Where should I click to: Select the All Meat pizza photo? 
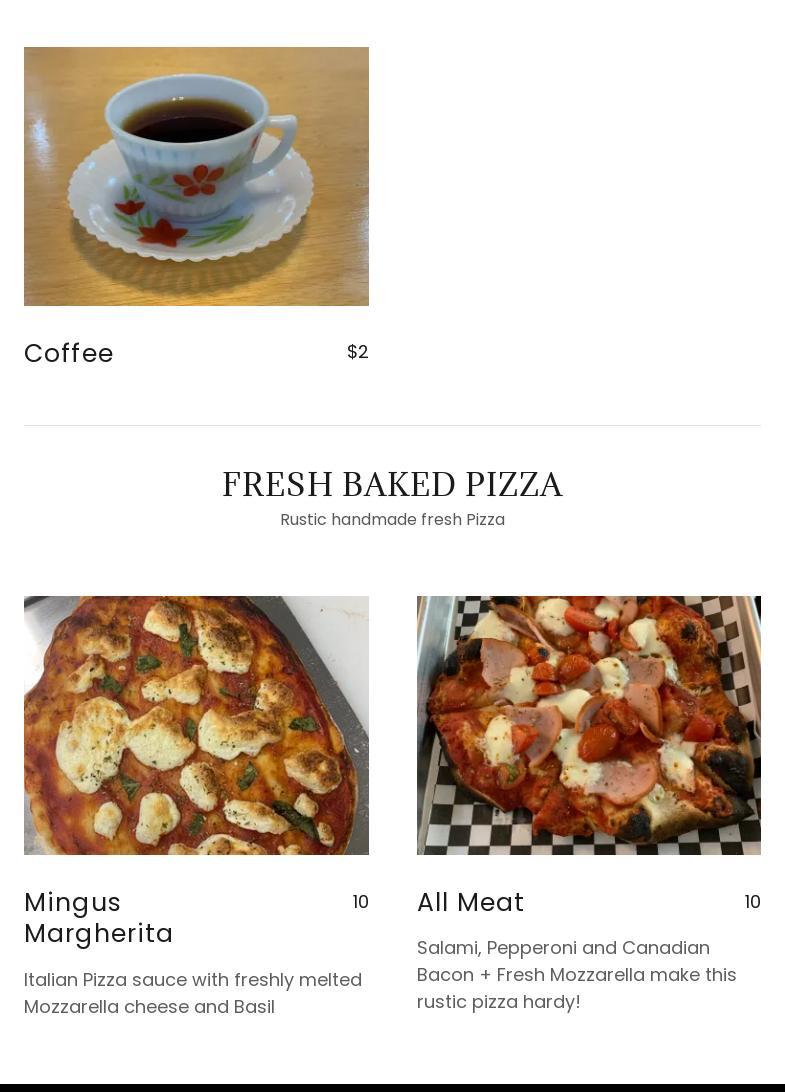click(x=588, y=725)
